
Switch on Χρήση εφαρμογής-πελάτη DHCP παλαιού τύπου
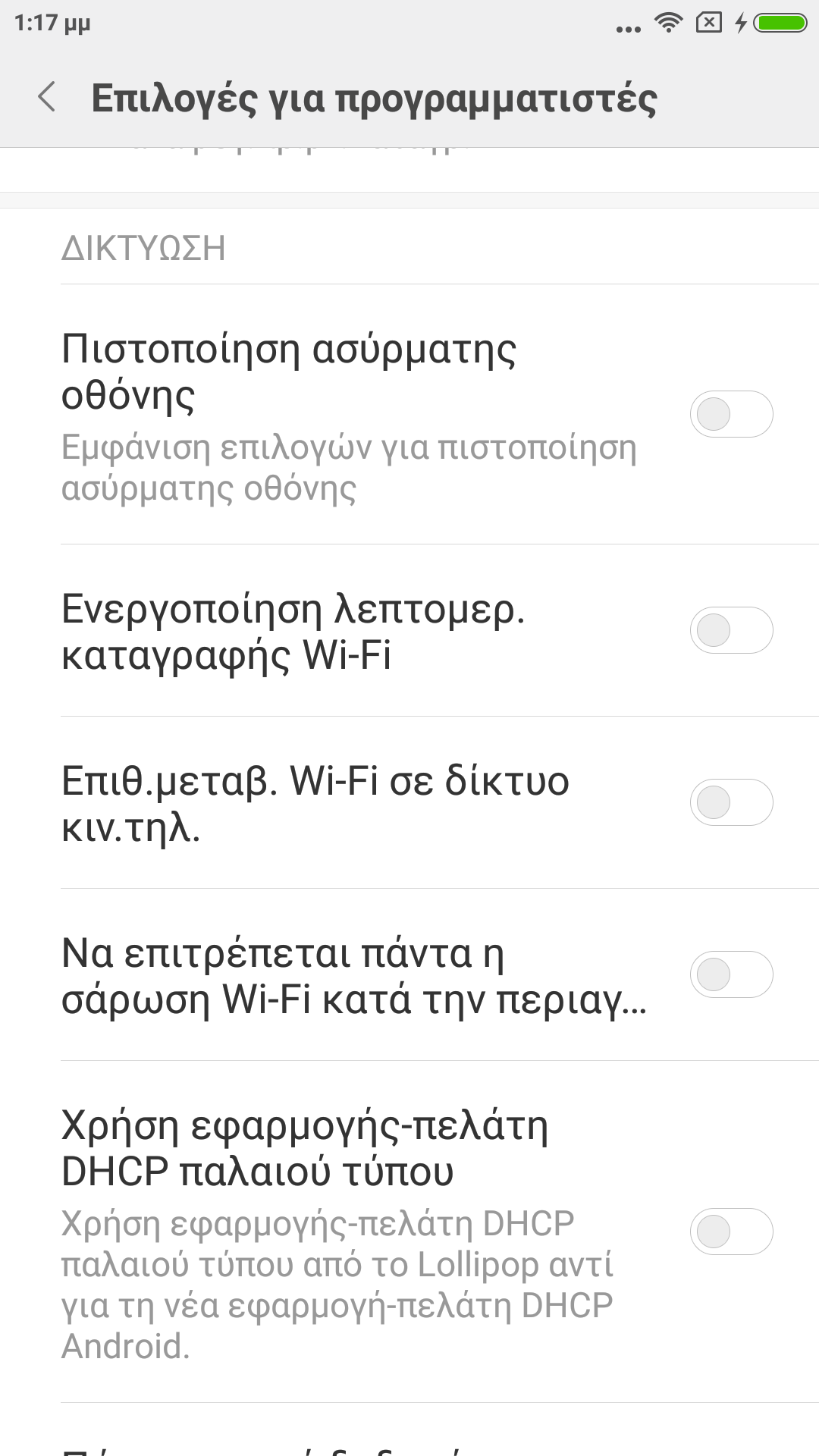[731, 1232]
